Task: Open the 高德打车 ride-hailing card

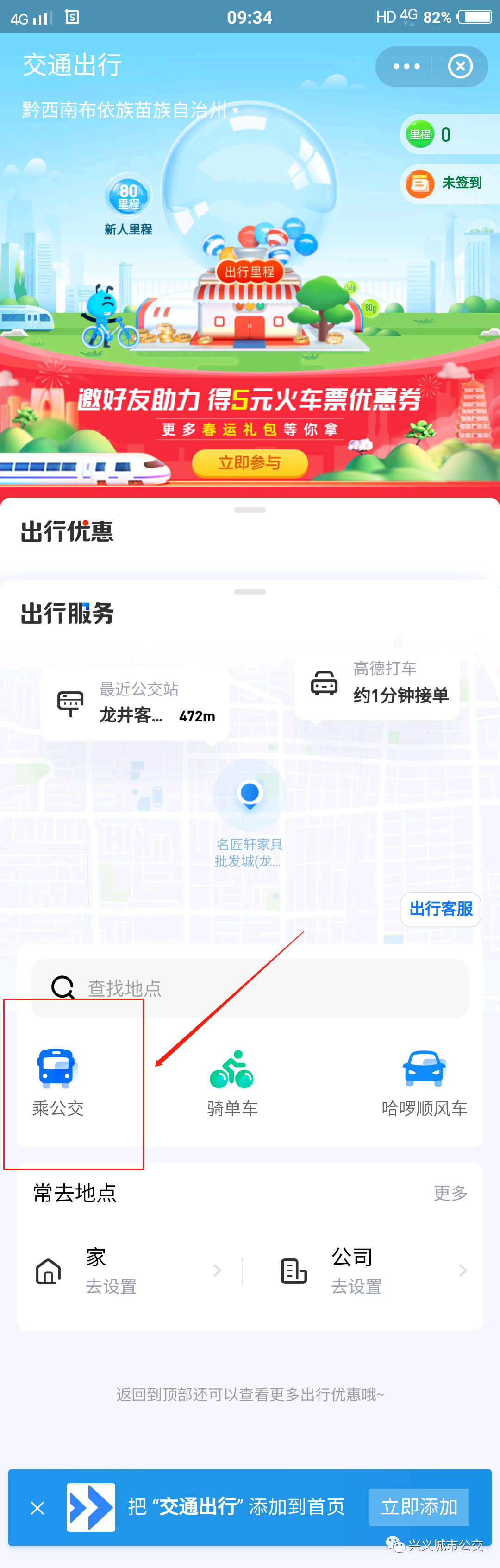Action: click(377, 683)
